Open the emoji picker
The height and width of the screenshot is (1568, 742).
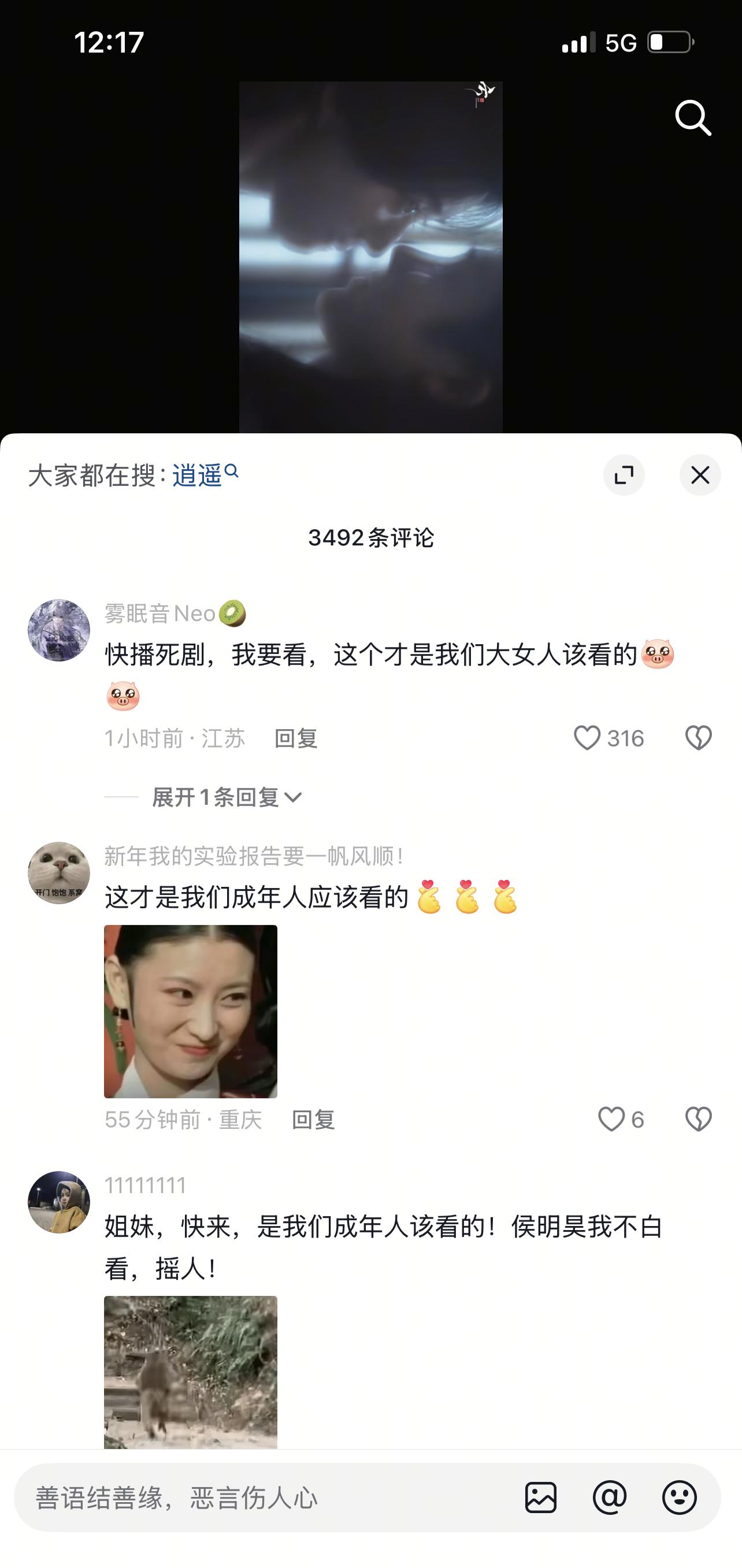click(680, 1498)
